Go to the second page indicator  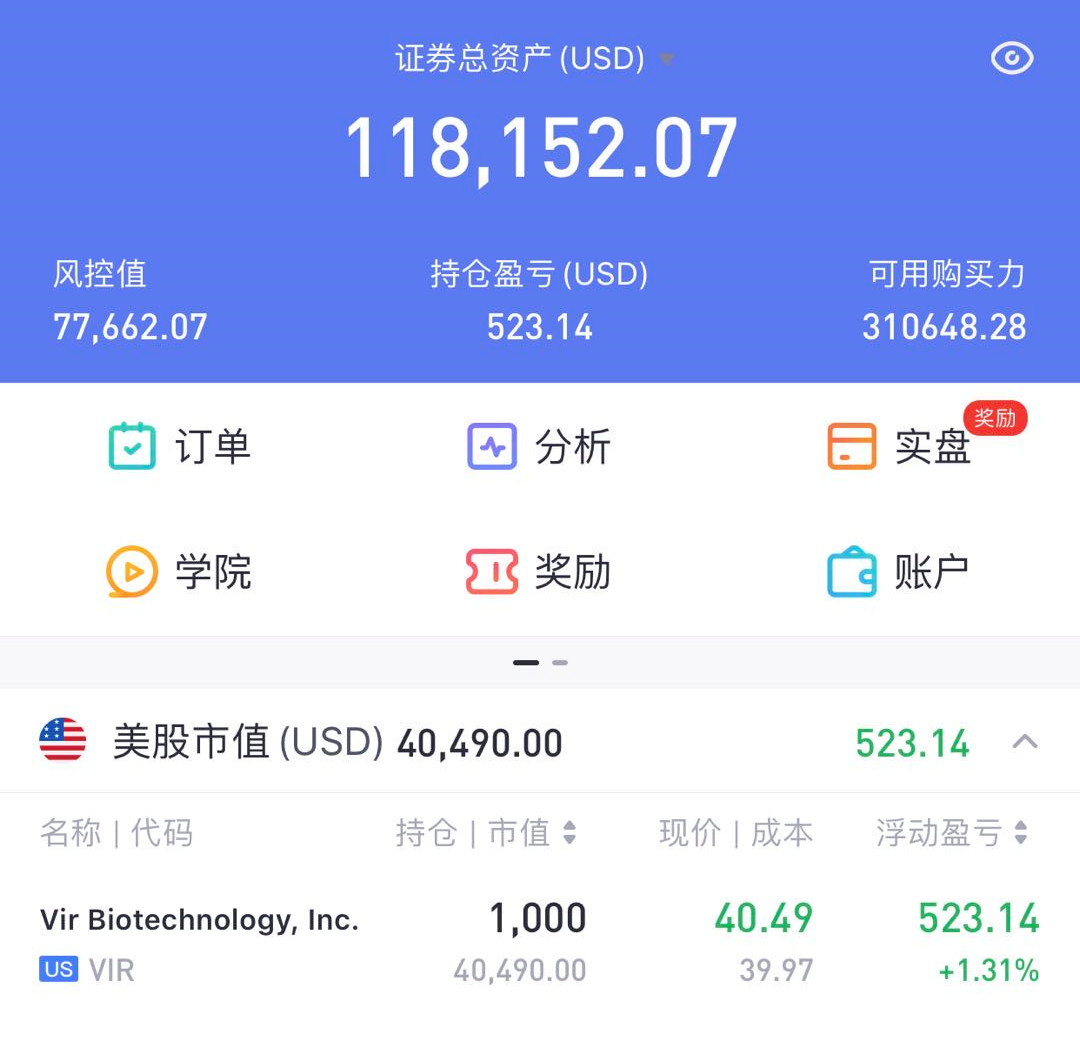click(560, 662)
